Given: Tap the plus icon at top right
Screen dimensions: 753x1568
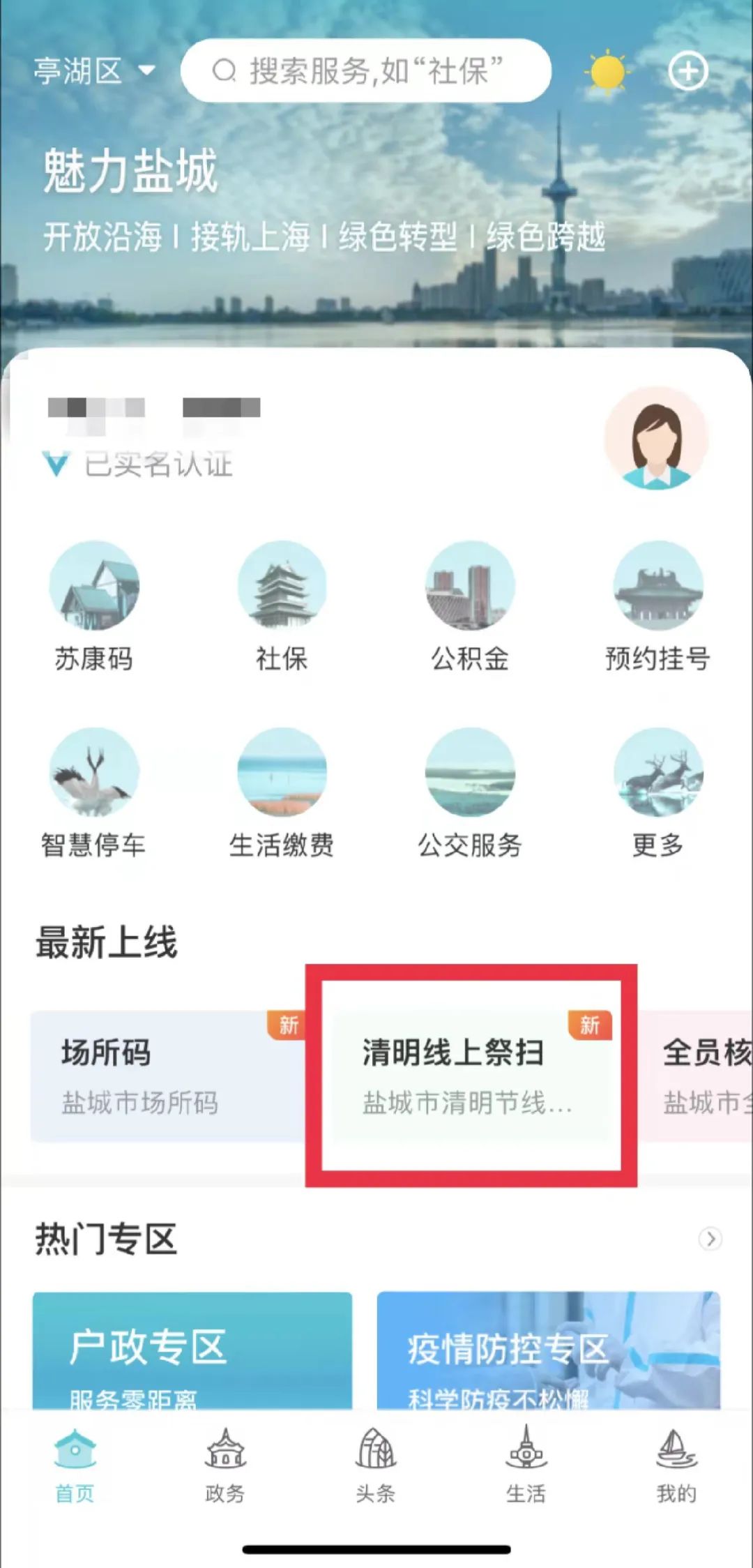Looking at the screenshot, I should (688, 71).
